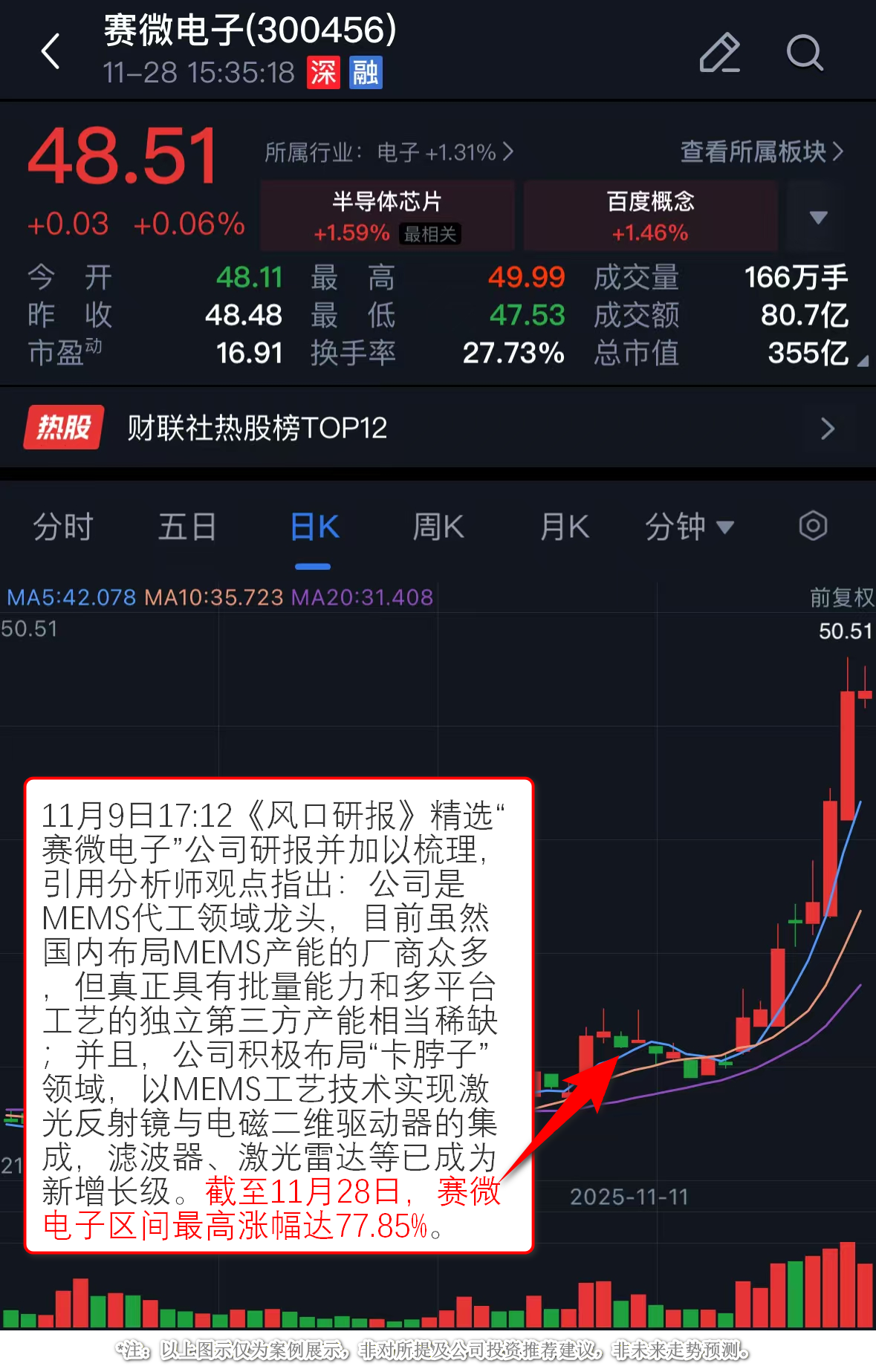Open the chart settings icon

[813, 526]
